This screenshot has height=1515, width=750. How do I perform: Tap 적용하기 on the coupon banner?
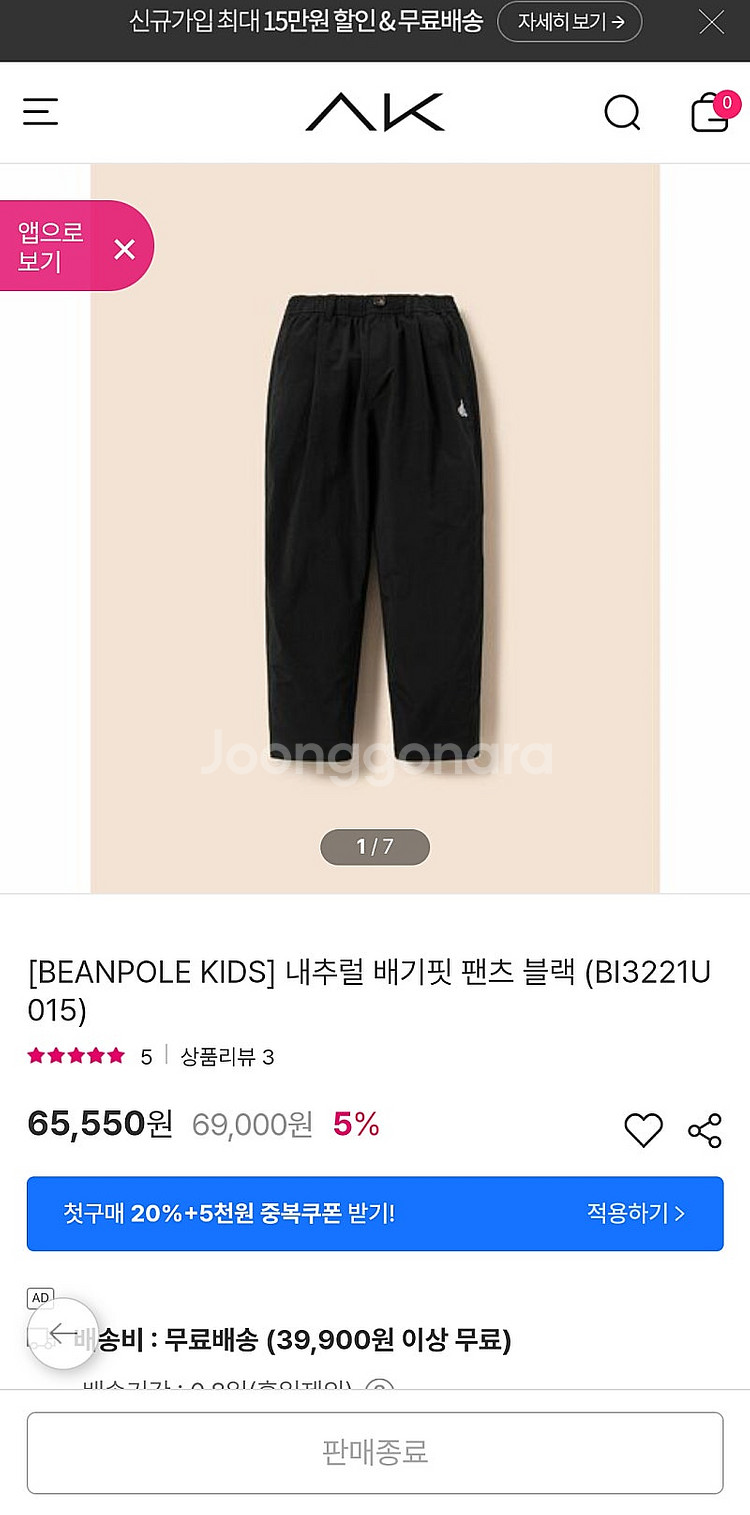tap(636, 1213)
